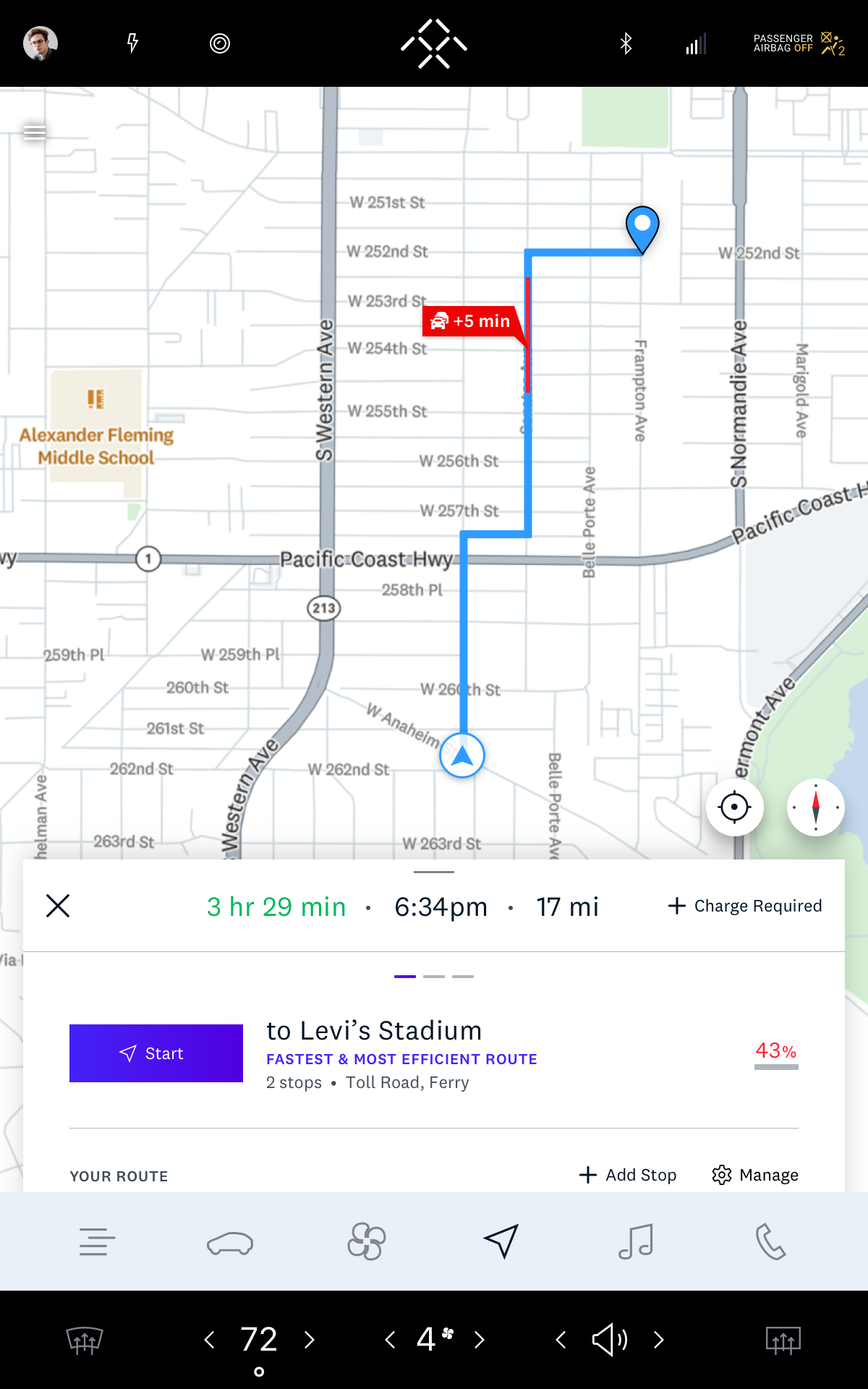Open Manage route settings
This screenshot has height=1389, width=868.
(755, 1175)
